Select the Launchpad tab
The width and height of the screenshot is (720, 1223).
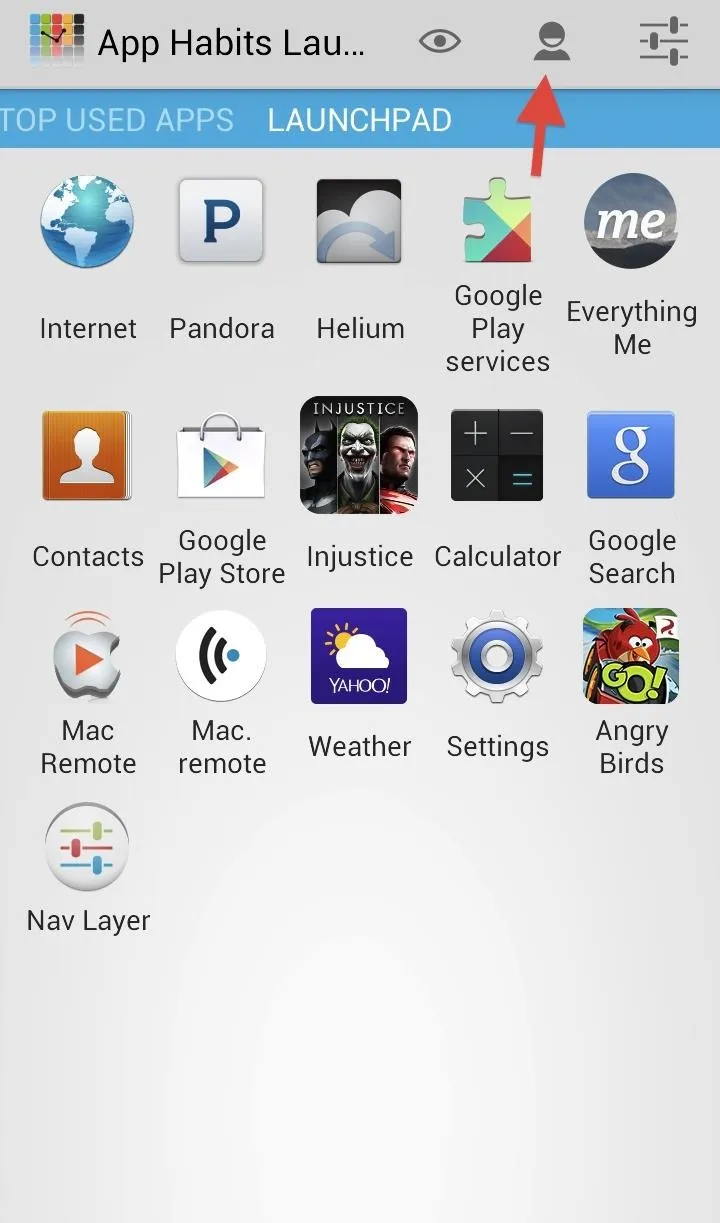pyautogui.click(x=359, y=120)
